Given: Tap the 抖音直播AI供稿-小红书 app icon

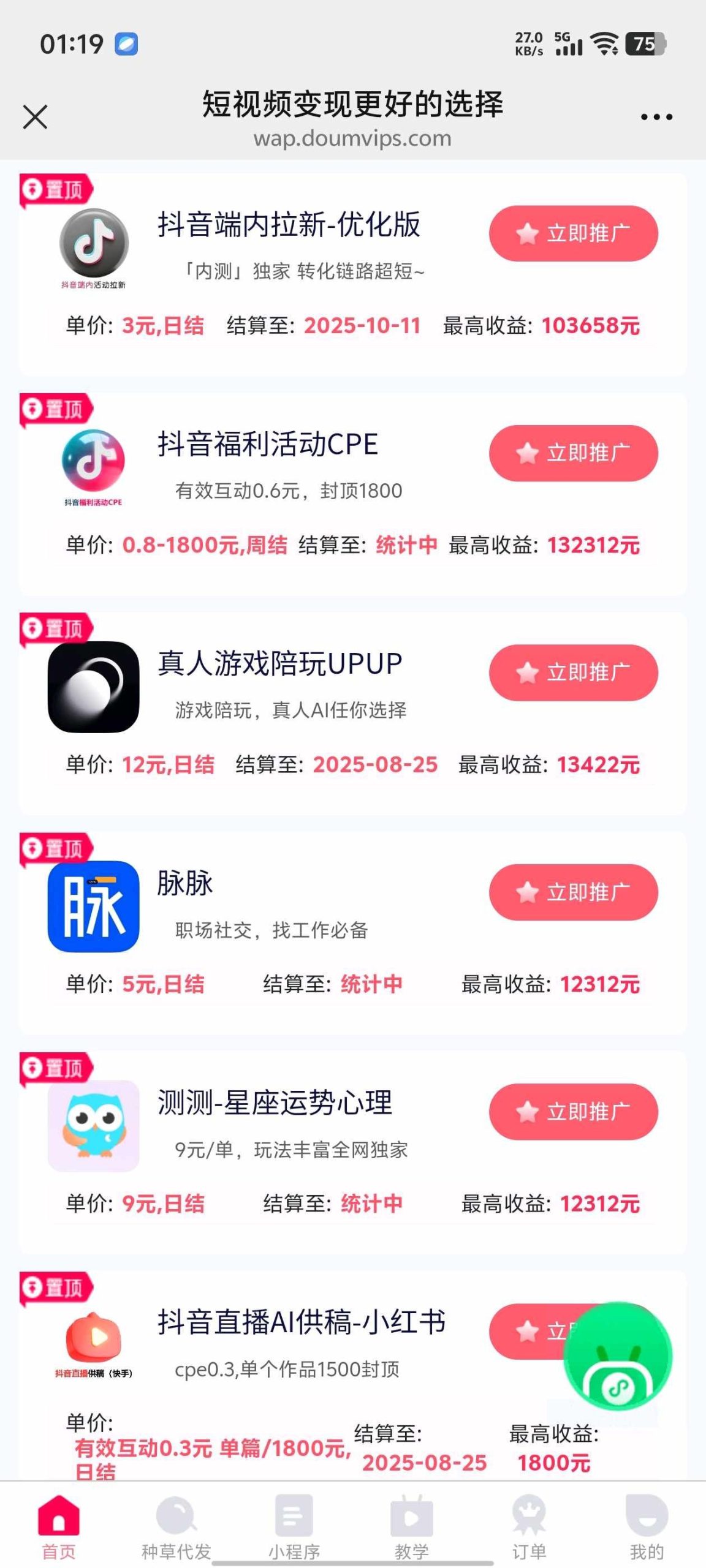Looking at the screenshot, I should point(93,1335).
